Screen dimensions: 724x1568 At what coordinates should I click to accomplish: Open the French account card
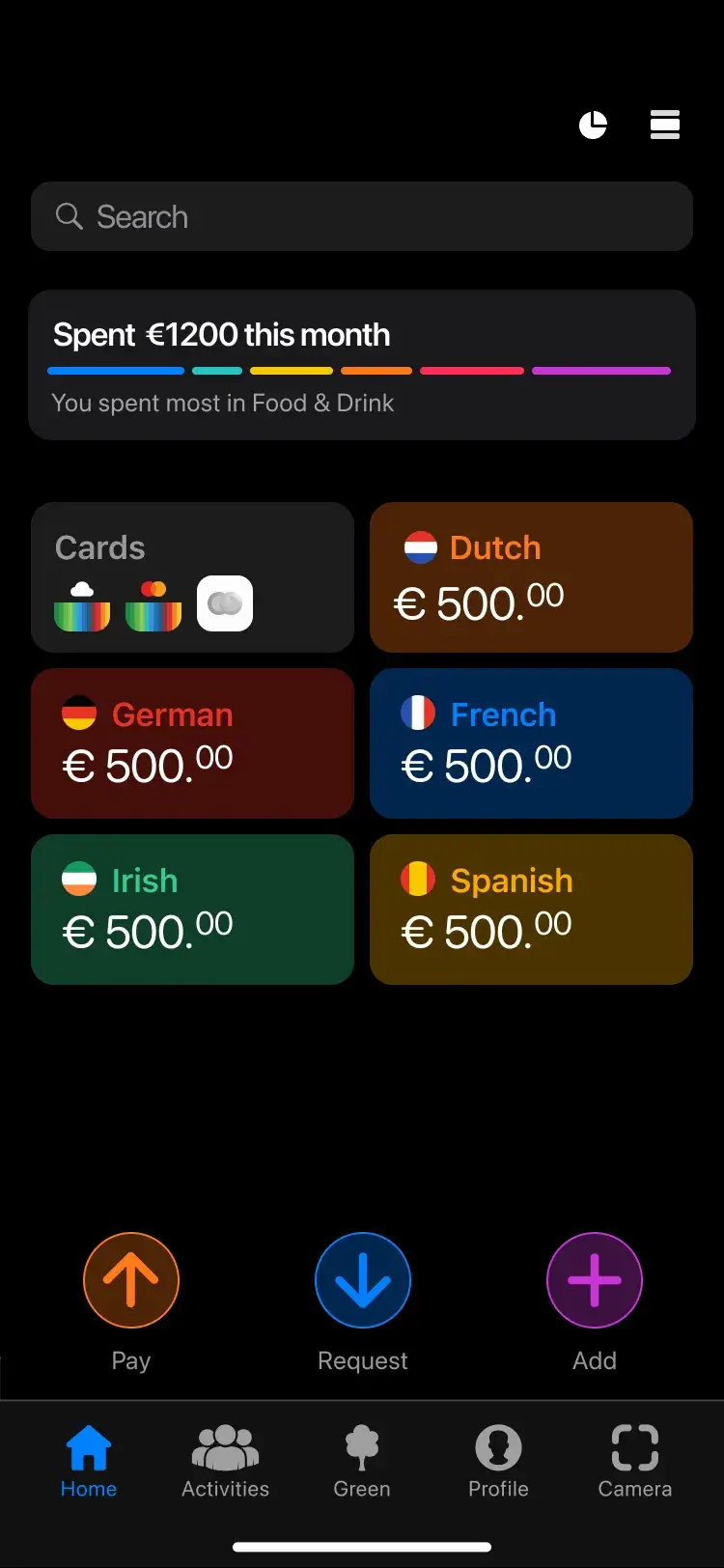click(x=531, y=743)
